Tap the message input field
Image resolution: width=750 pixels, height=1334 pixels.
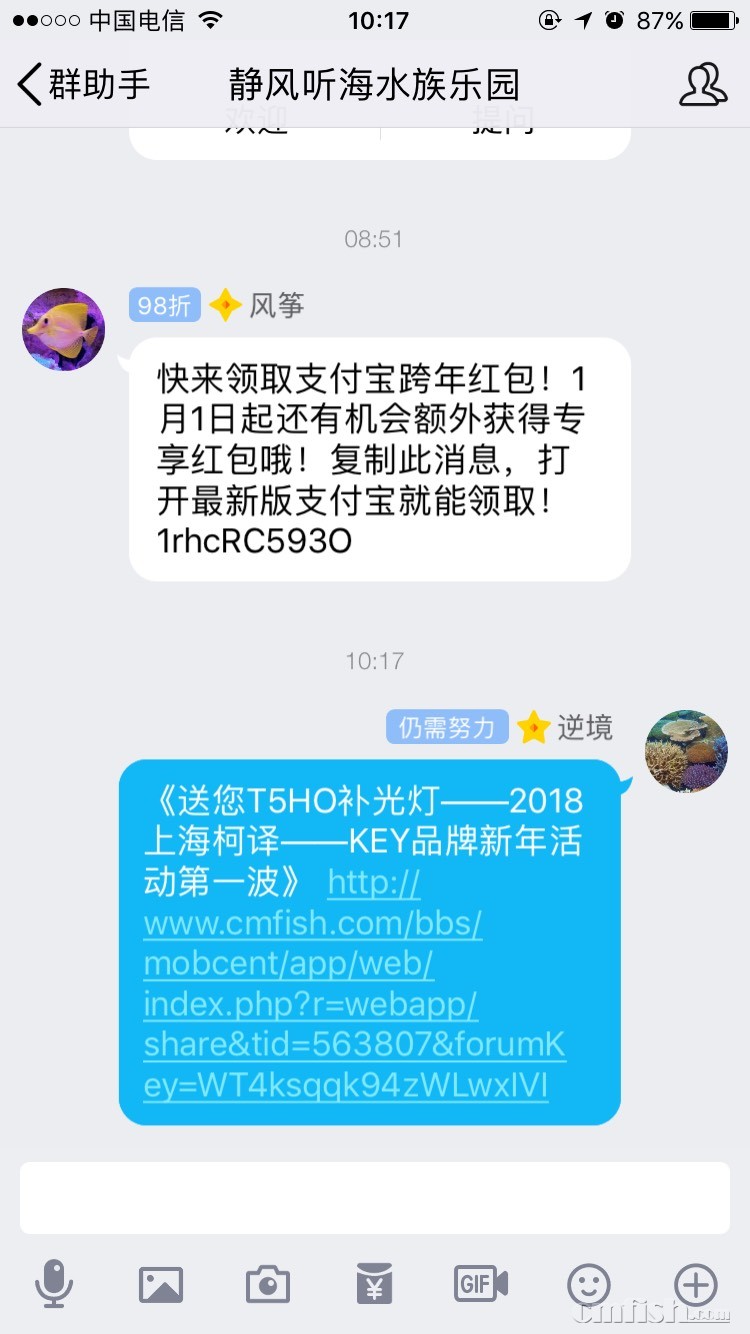(x=375, y=1196)
